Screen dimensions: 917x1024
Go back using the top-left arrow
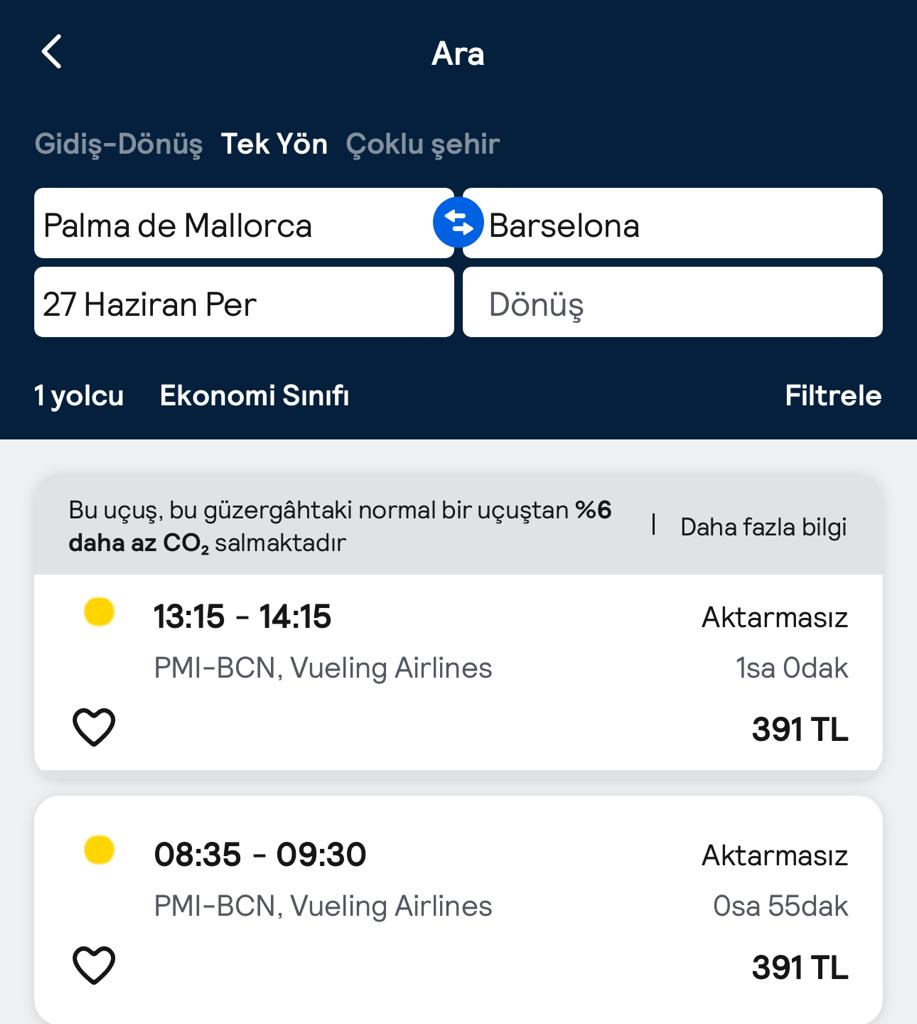52,52
